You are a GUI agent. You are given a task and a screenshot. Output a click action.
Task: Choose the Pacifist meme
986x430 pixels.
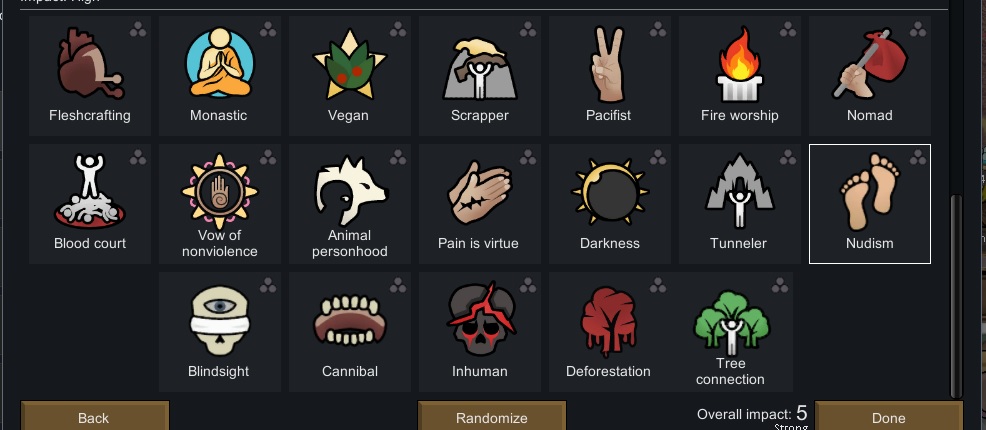(610, 75)
